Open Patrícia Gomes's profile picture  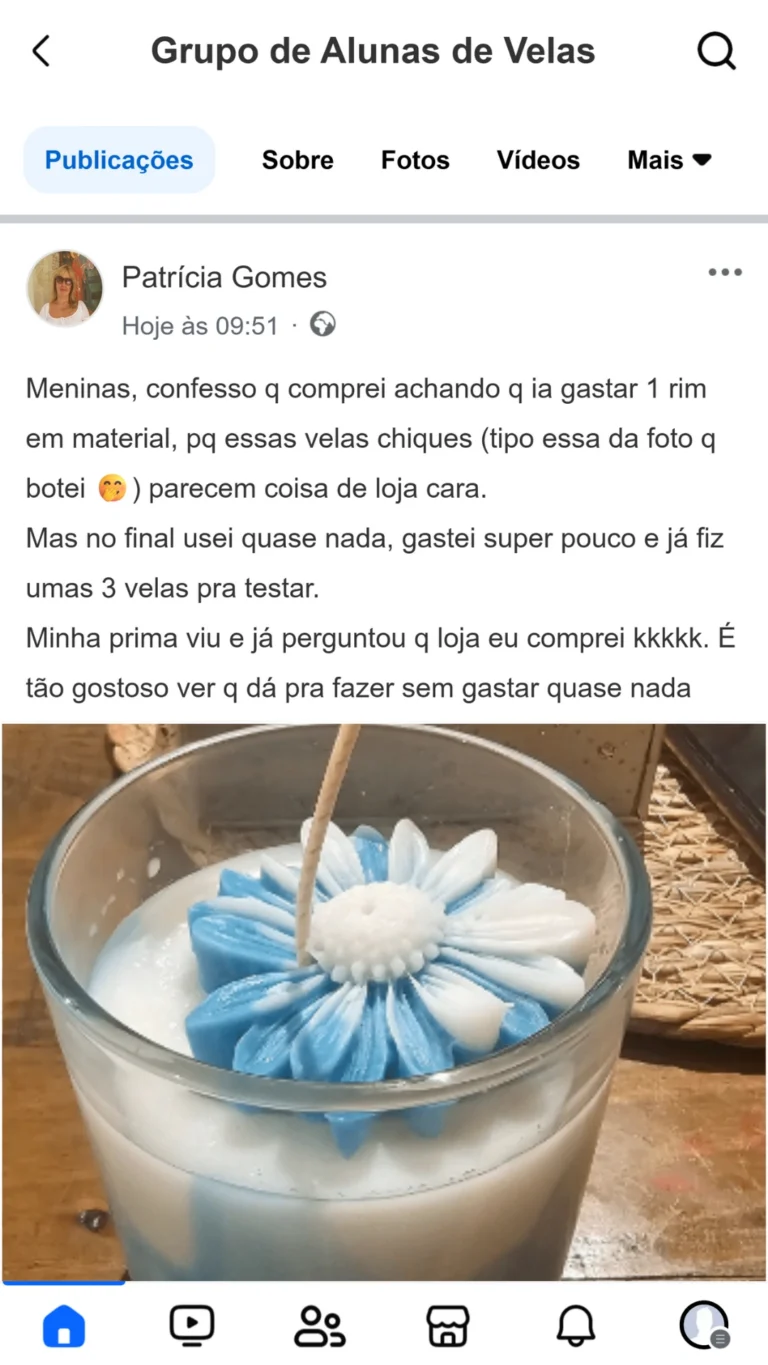(65, 288)
